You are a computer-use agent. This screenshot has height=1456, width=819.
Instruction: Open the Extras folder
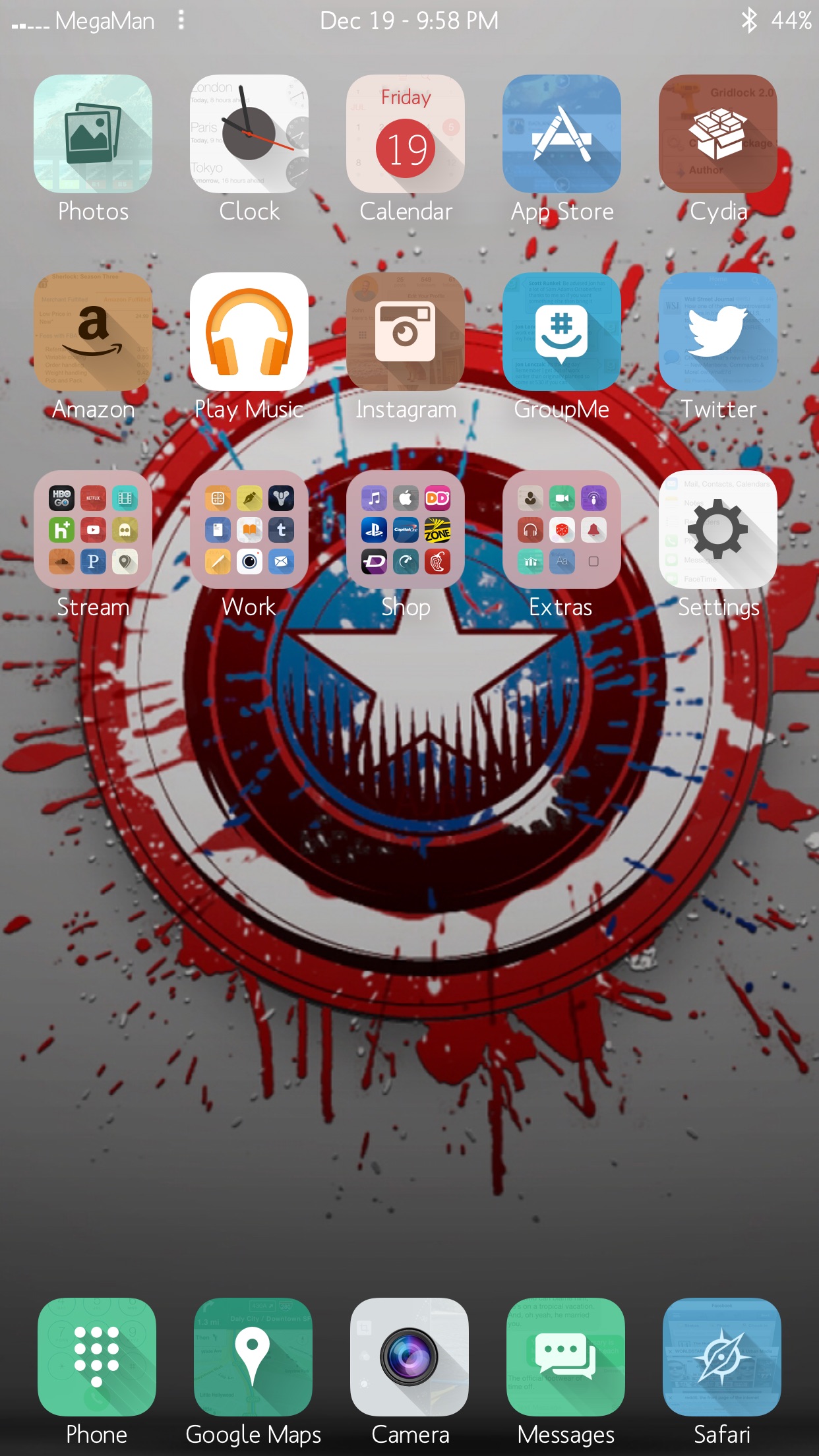tap(562, 530)
